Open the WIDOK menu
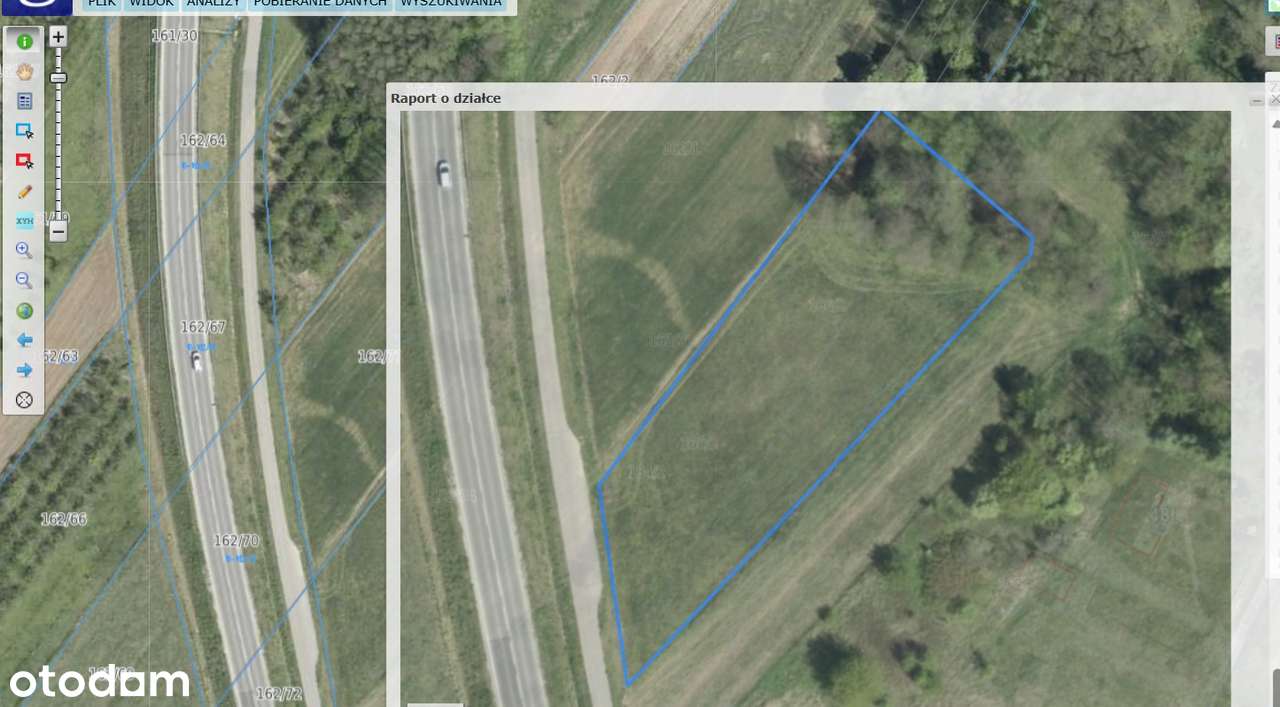This screenshot has height=707, width=1280. [151, 4]
